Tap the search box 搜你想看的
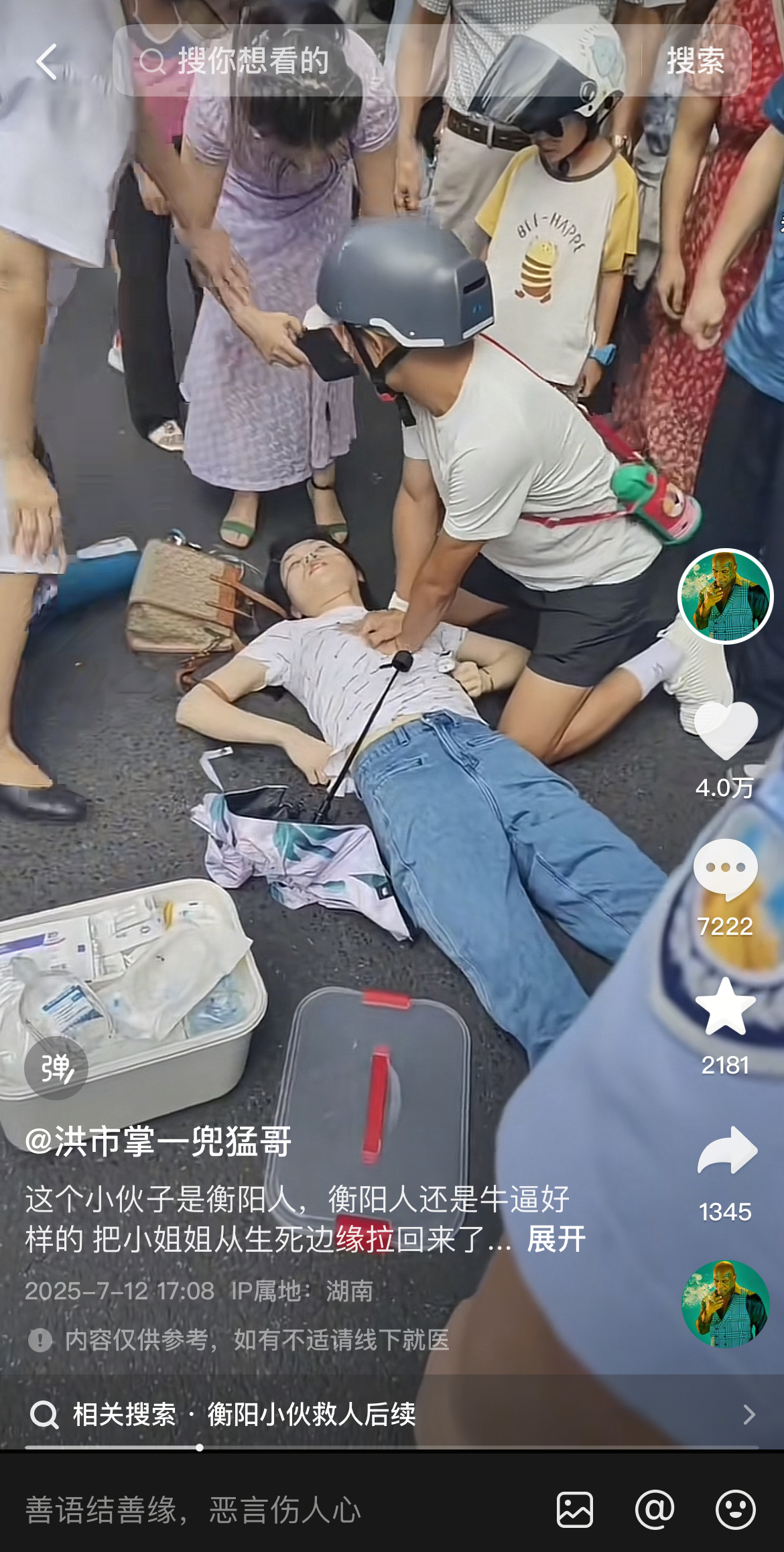784x1552 pixels. [375, 62]
